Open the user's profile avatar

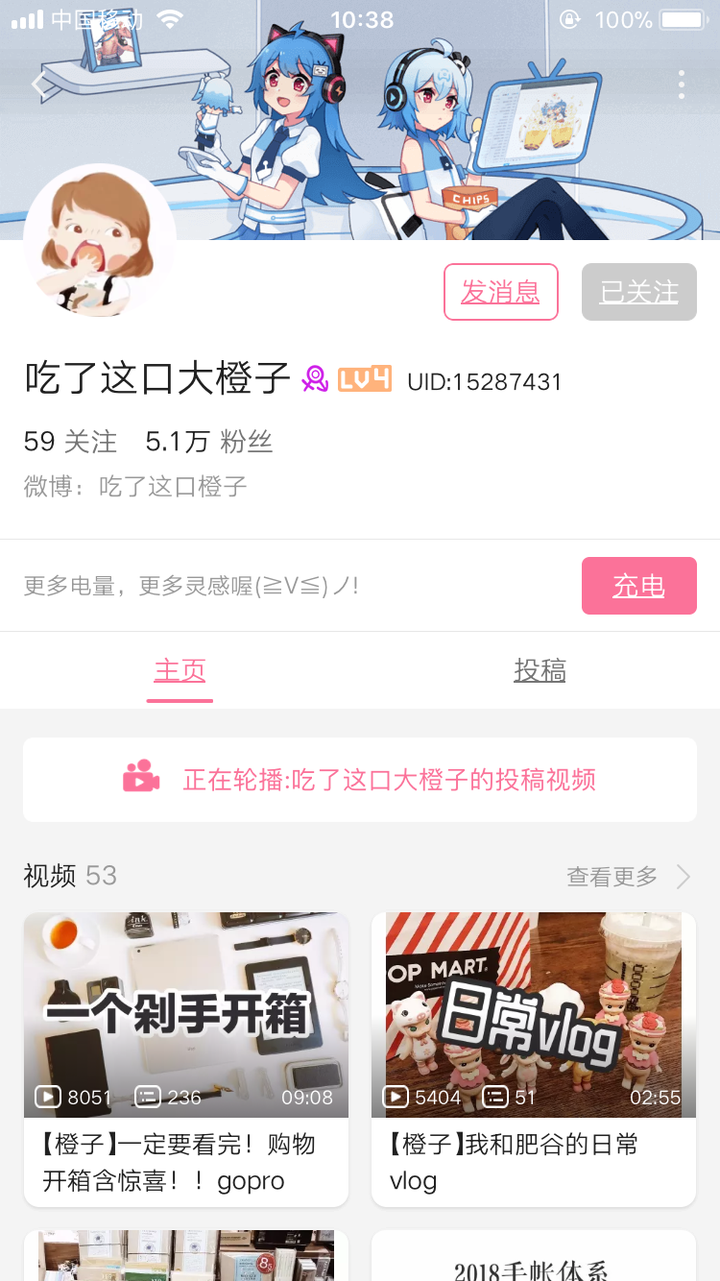(100, 241)
